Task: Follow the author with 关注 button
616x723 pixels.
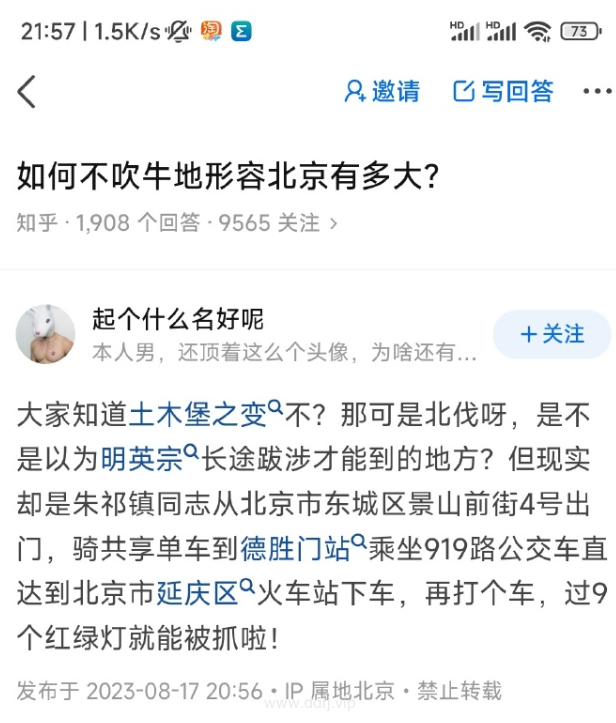Action: 552,335
